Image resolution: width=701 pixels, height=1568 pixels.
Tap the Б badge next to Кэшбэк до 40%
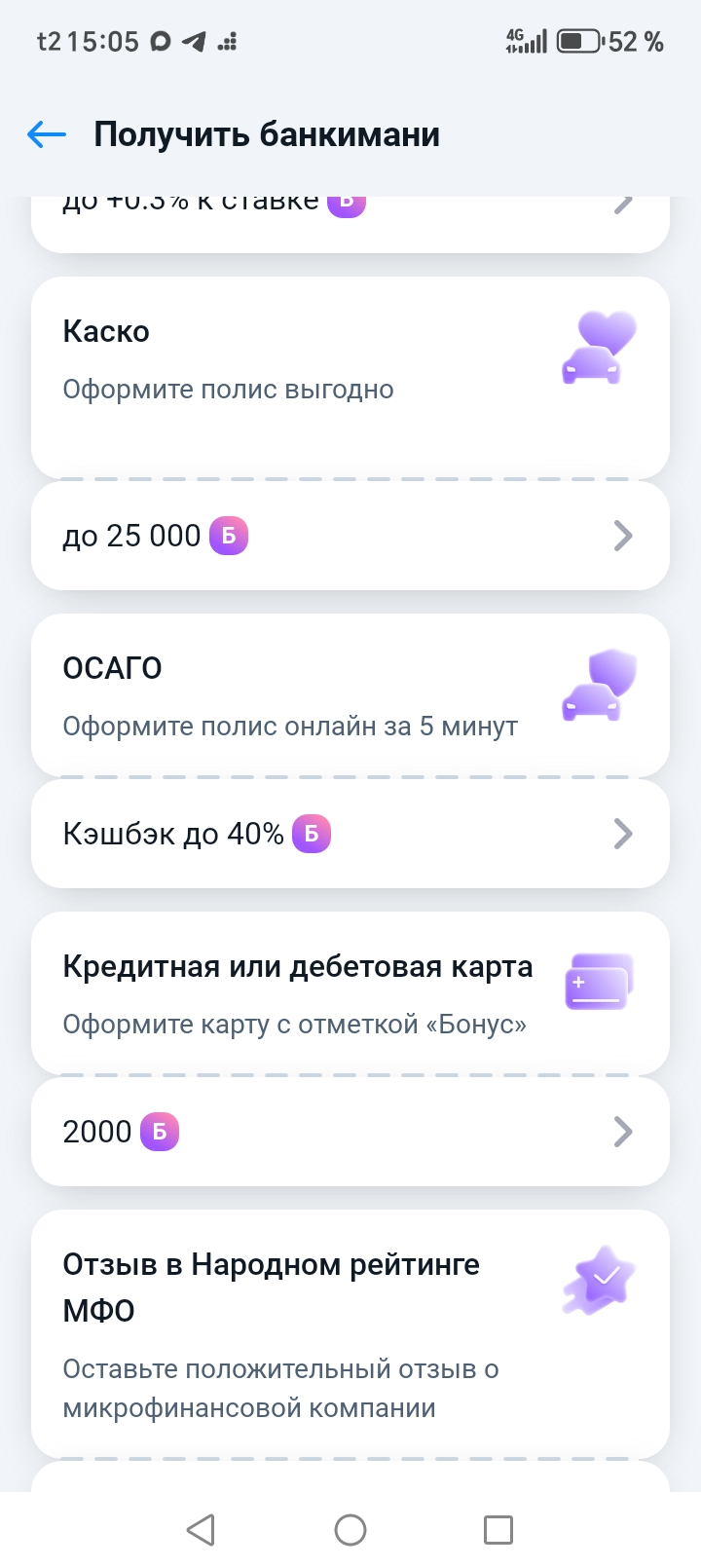pos(313,834)
